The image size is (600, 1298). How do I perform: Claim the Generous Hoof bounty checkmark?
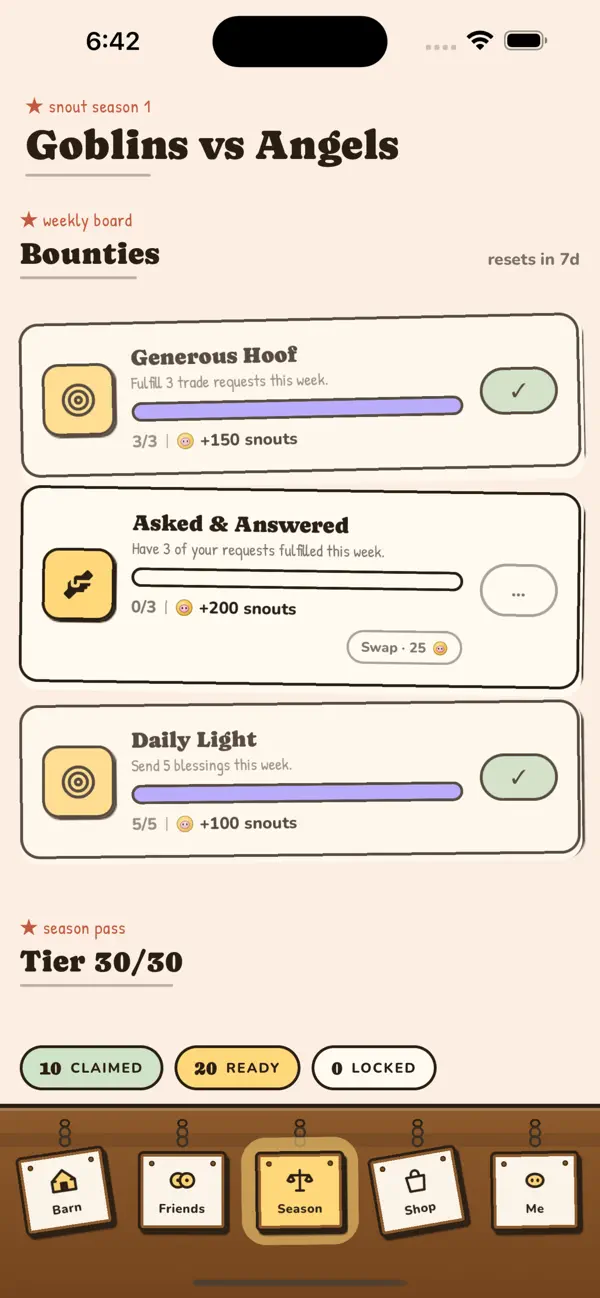click(x=518, y=391)
